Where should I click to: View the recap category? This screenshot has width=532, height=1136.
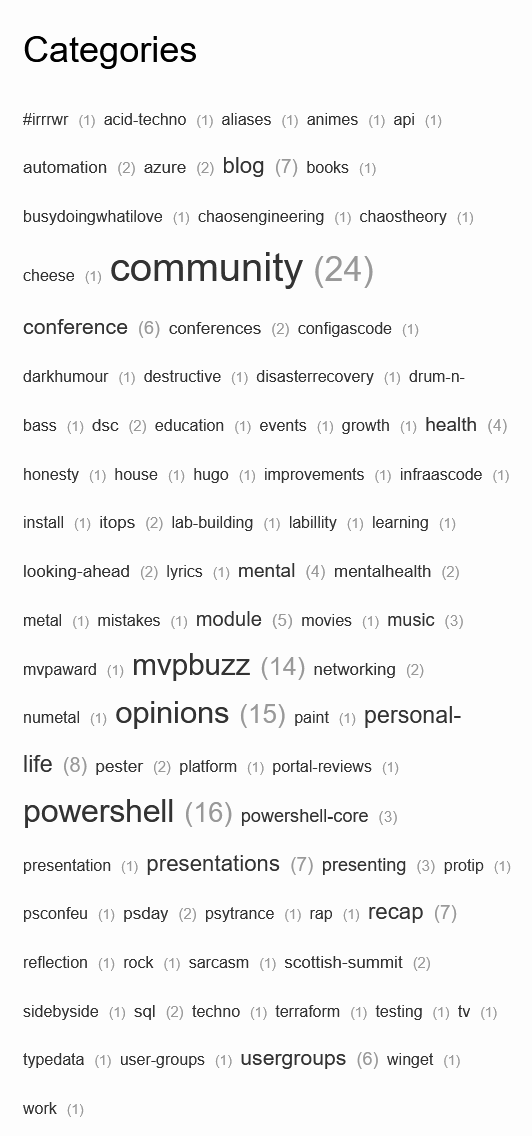click(x=395, y=912)
